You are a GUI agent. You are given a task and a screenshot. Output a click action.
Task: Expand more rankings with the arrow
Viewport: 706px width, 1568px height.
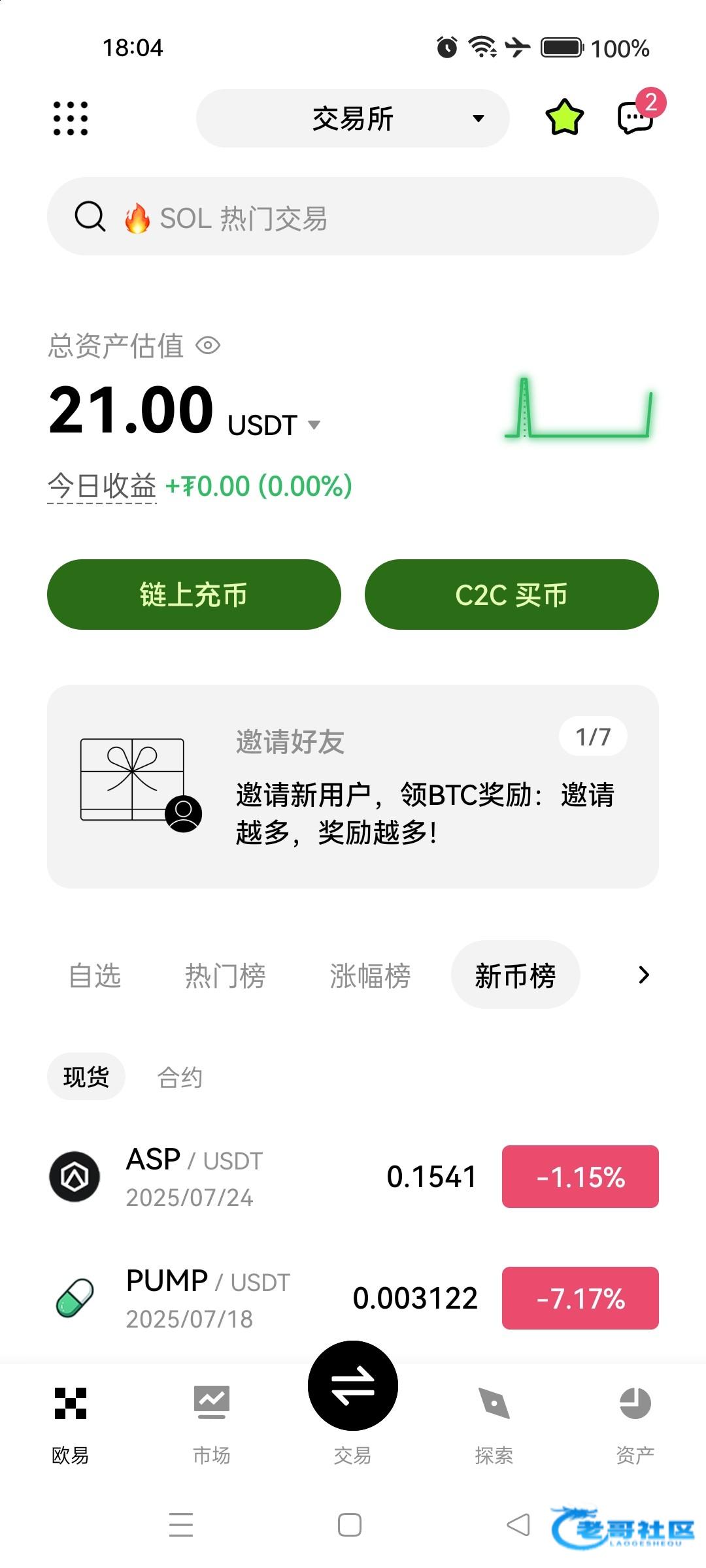(643, 975)
